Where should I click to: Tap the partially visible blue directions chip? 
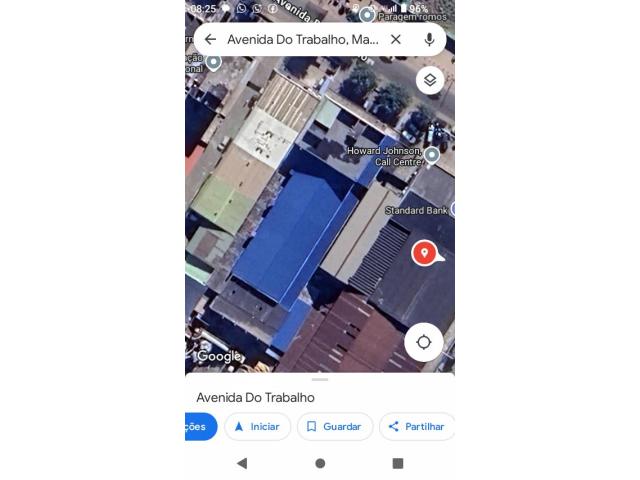(199, 427)
